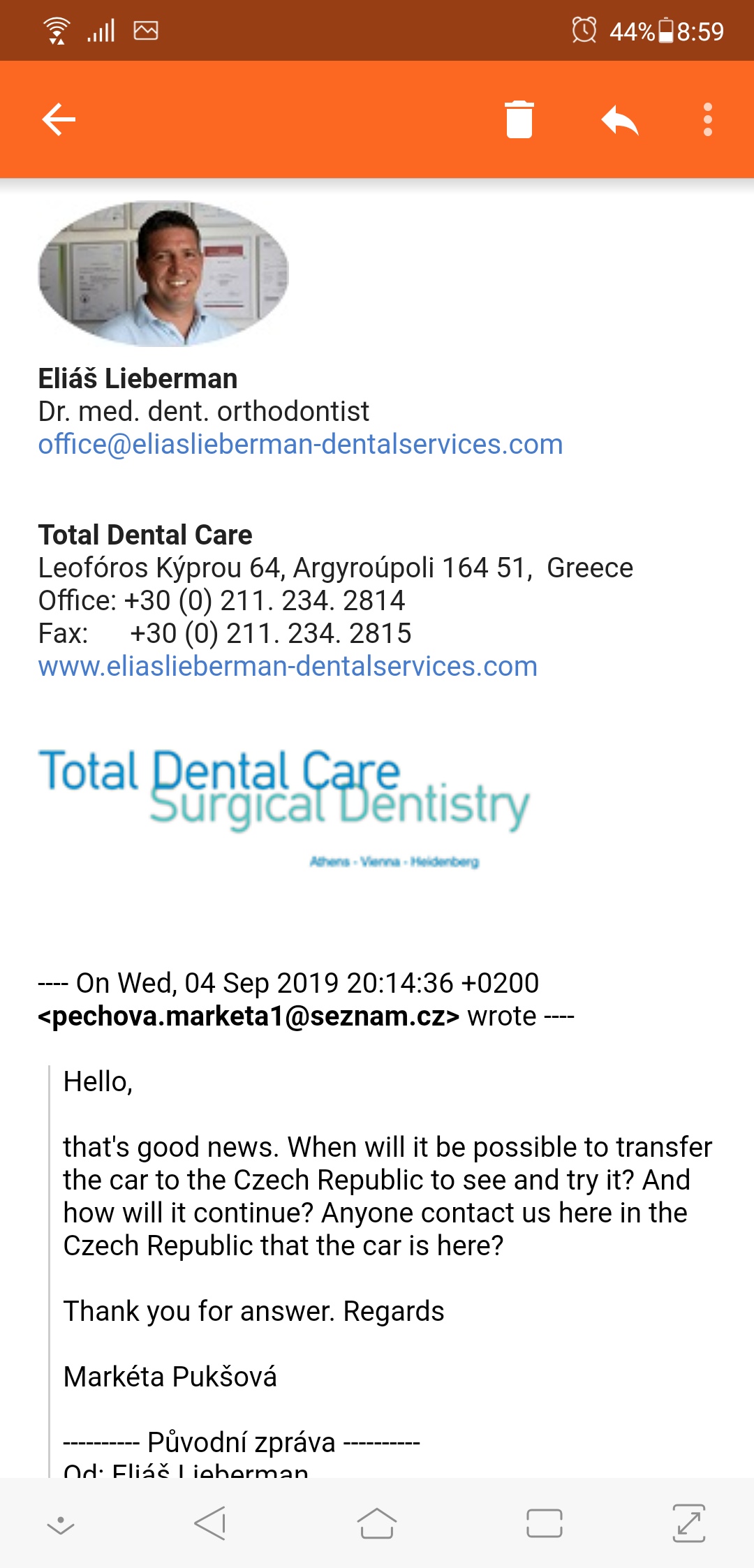Open recent apps from navigation bar
Viewport: 754px width, 1568px height.
[544, 1523]
